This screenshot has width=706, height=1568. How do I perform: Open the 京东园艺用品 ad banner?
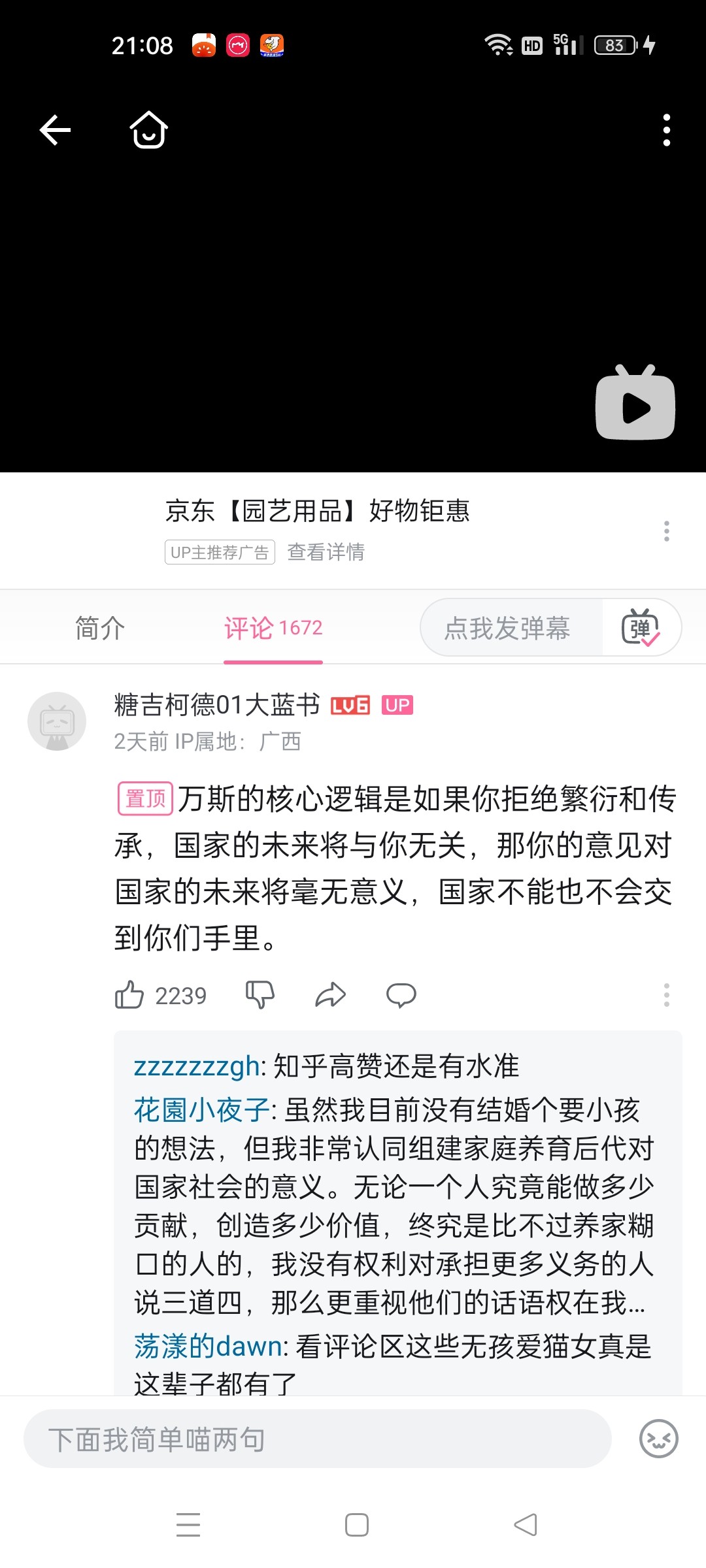317,511
